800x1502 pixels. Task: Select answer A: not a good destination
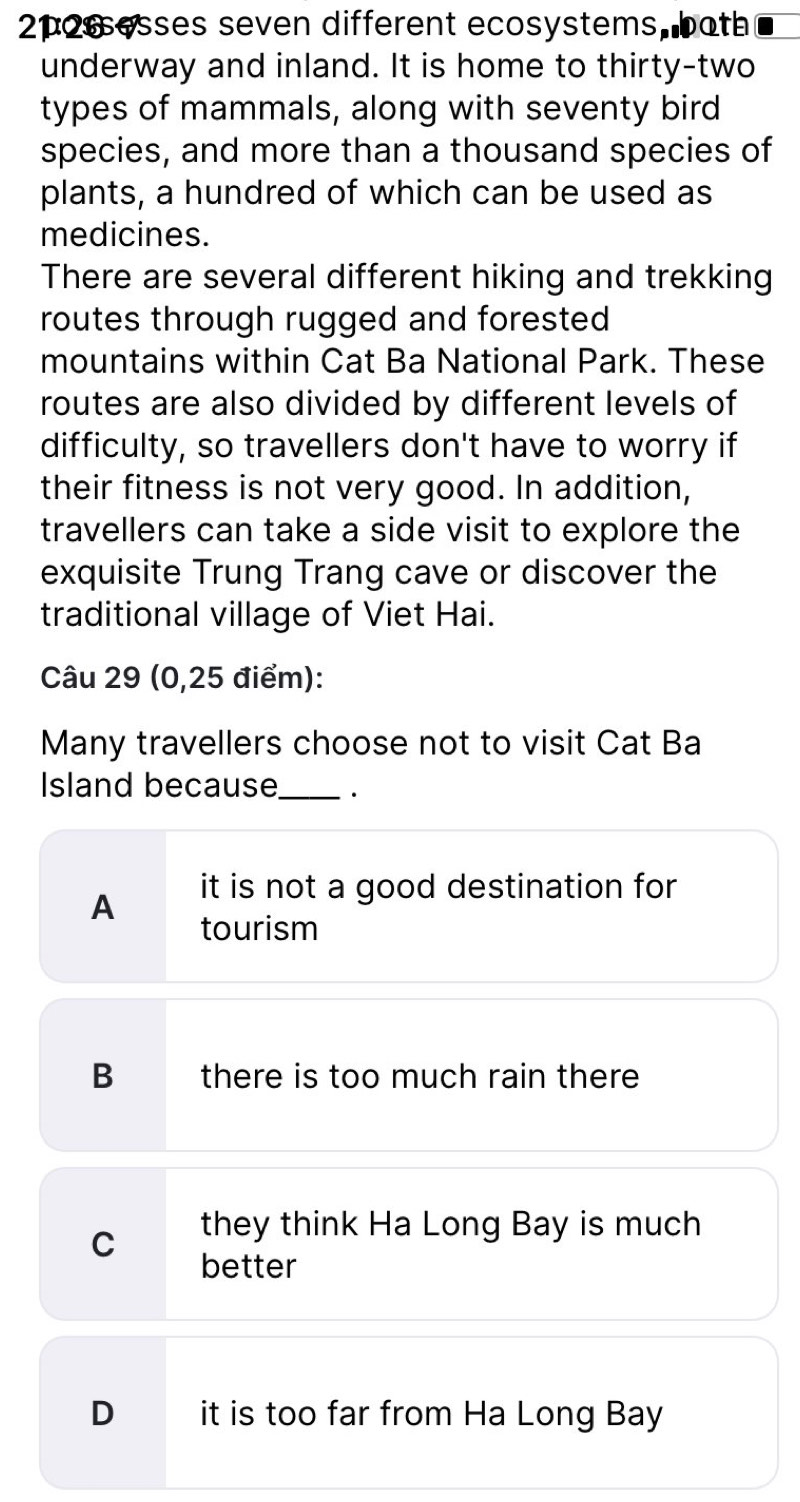click(x=408, y=906)
